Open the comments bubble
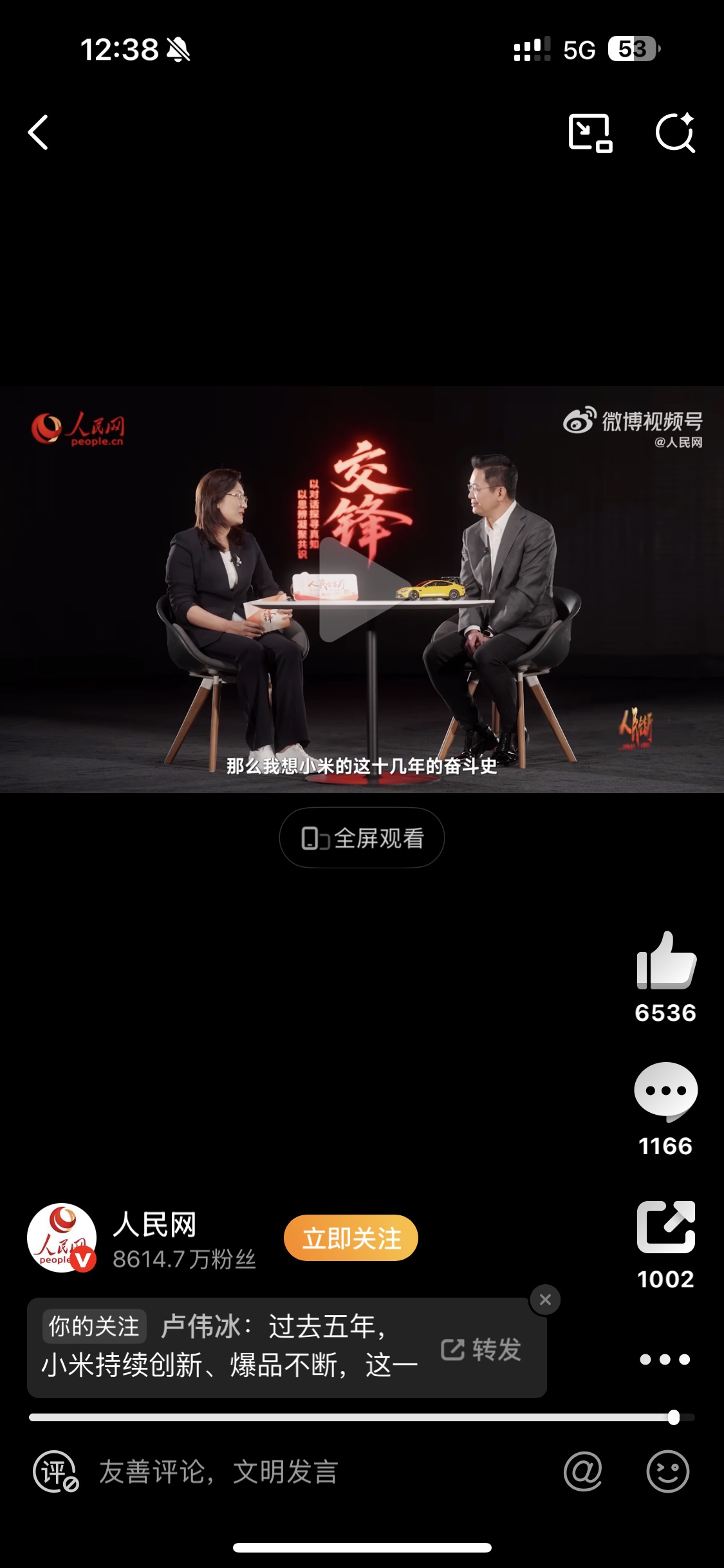 pyautogui.click(x=665, y=1091)
